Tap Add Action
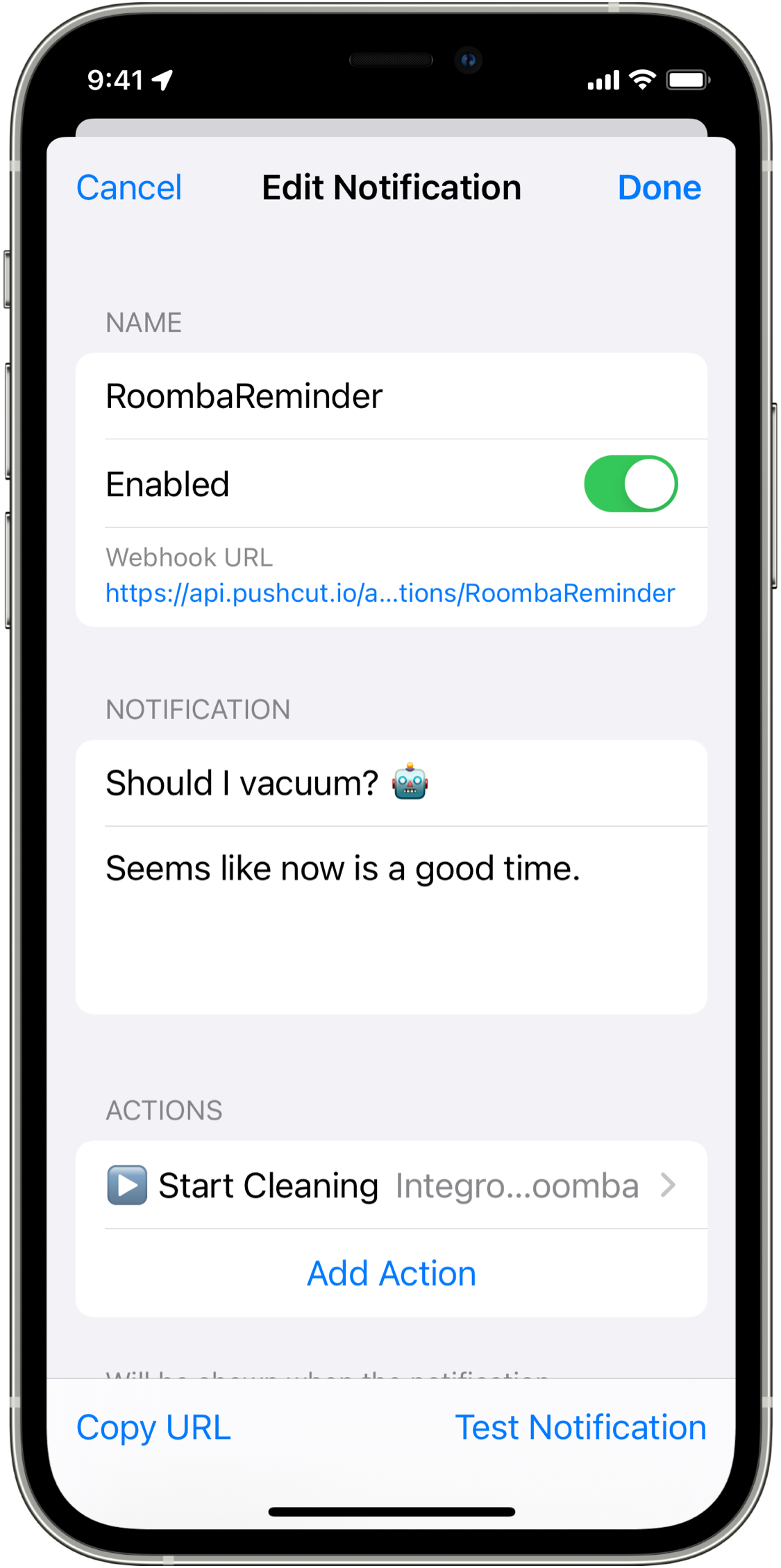The image size is (781, 1568). (392, 1274)
